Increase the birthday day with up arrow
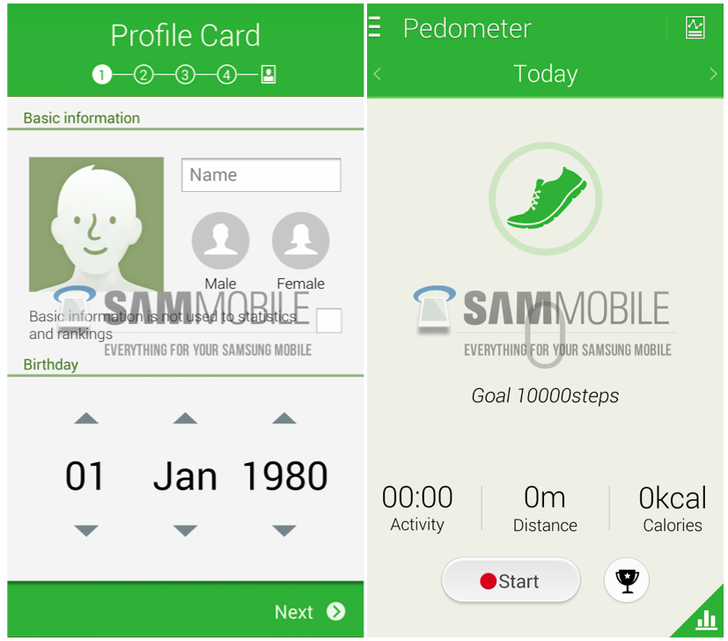This screenshot has width=728, height=641. click(x=86, y=418)
